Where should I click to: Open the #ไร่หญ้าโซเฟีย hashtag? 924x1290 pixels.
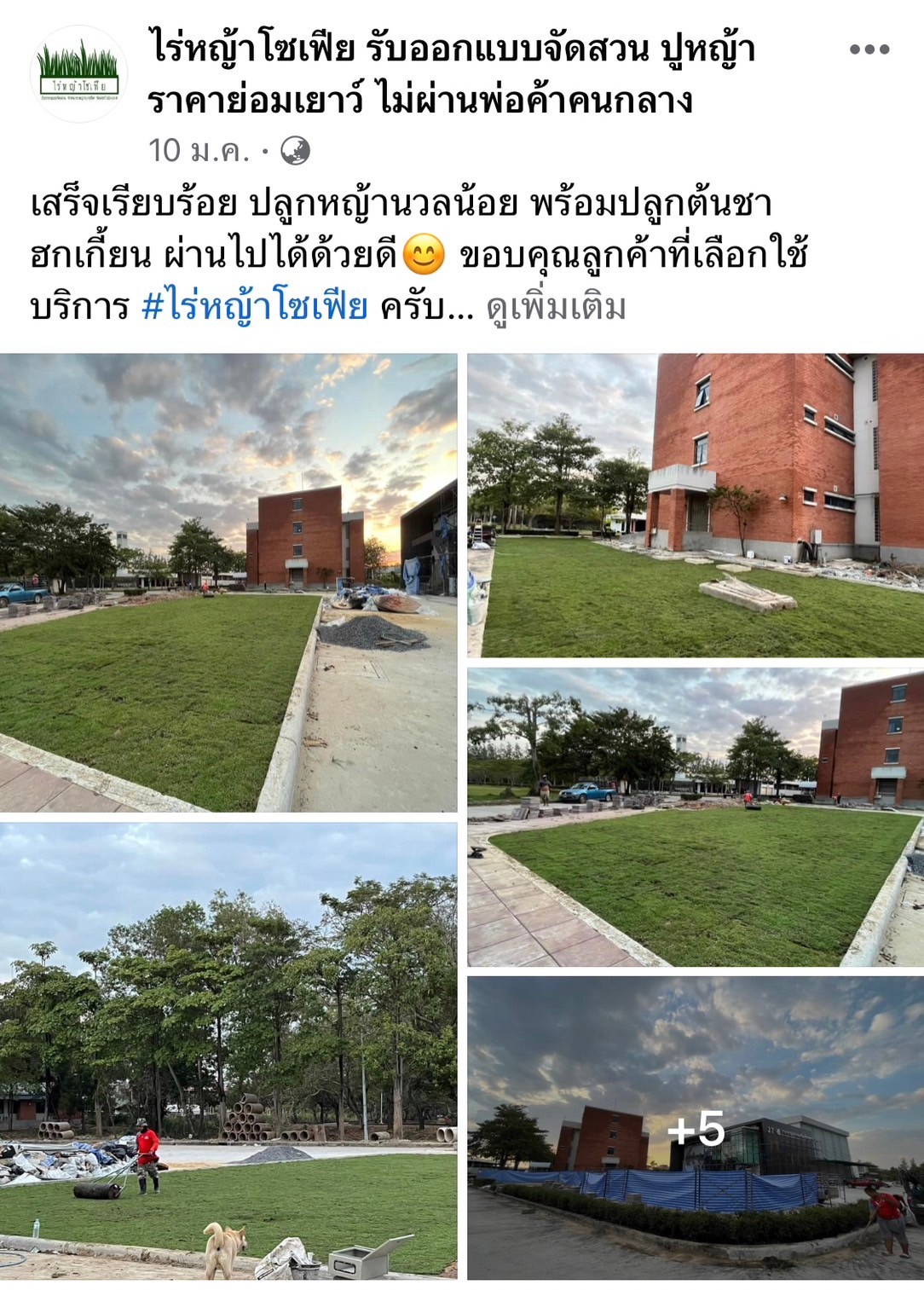(254, 307)
